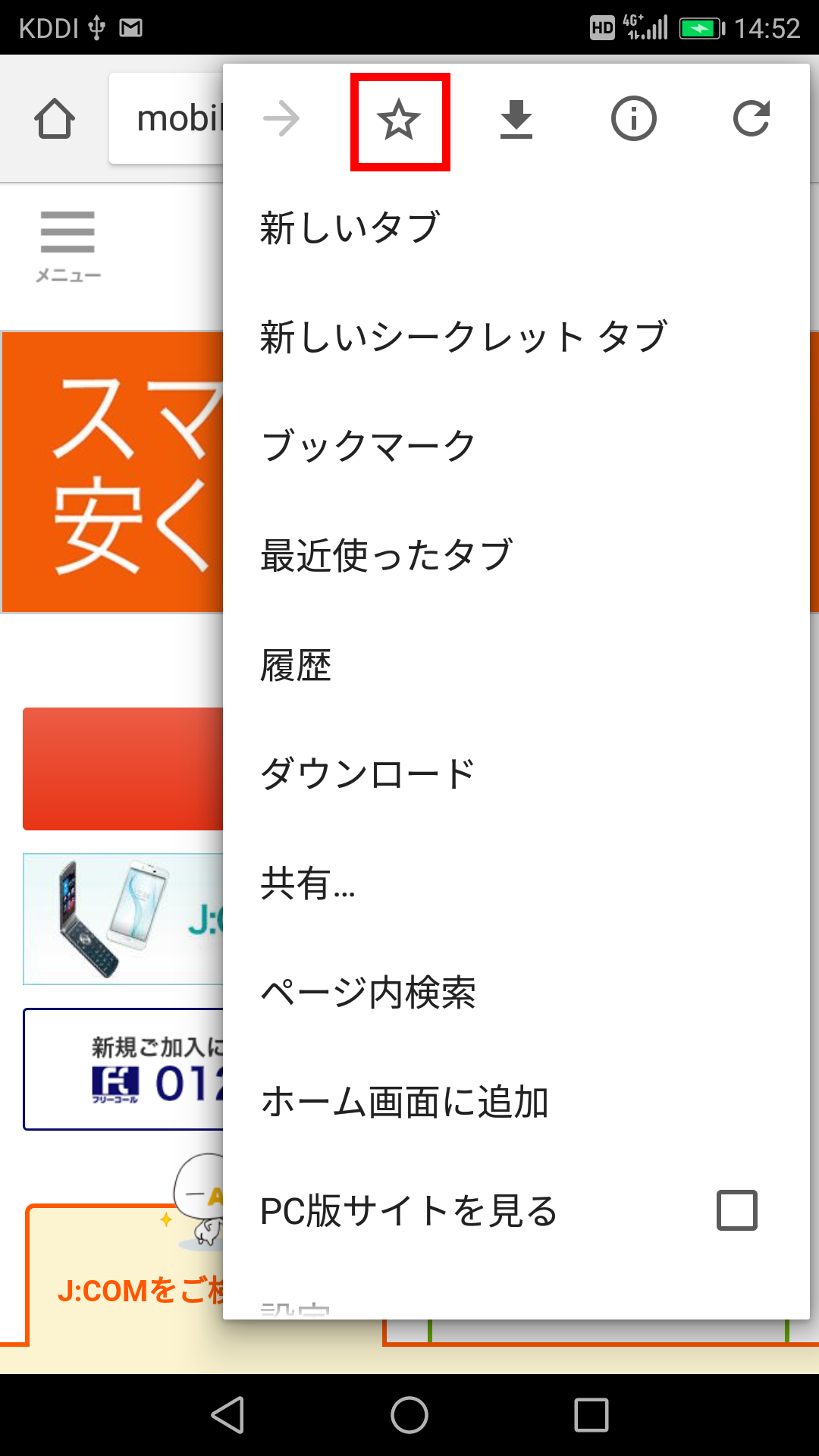Go forward with the arrow icon
Image resolution: width=819 pixels, height=1456 pixels.
pyautogui.click(x=281, y=119)
